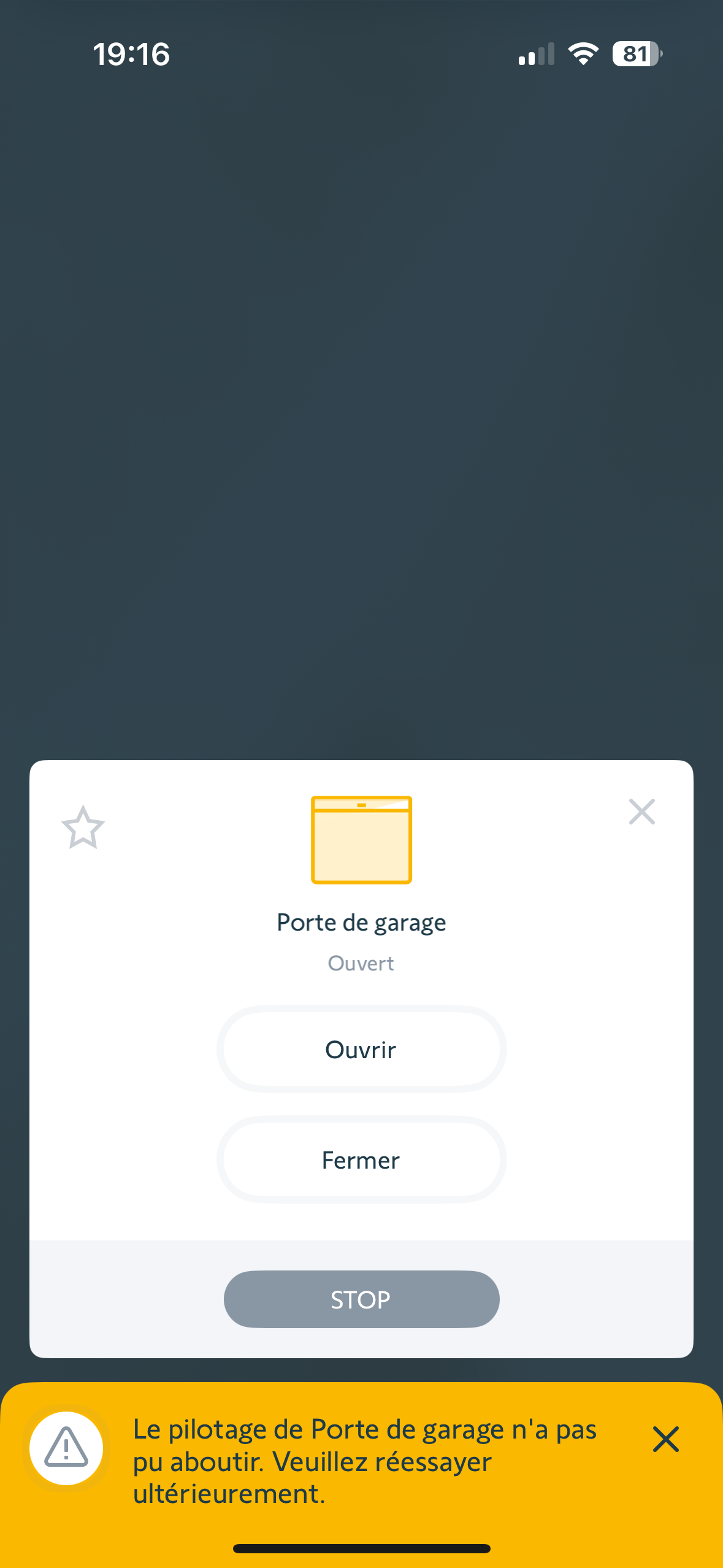
Task: Tap the Ouvrir button
Action: coord(361,1050)
